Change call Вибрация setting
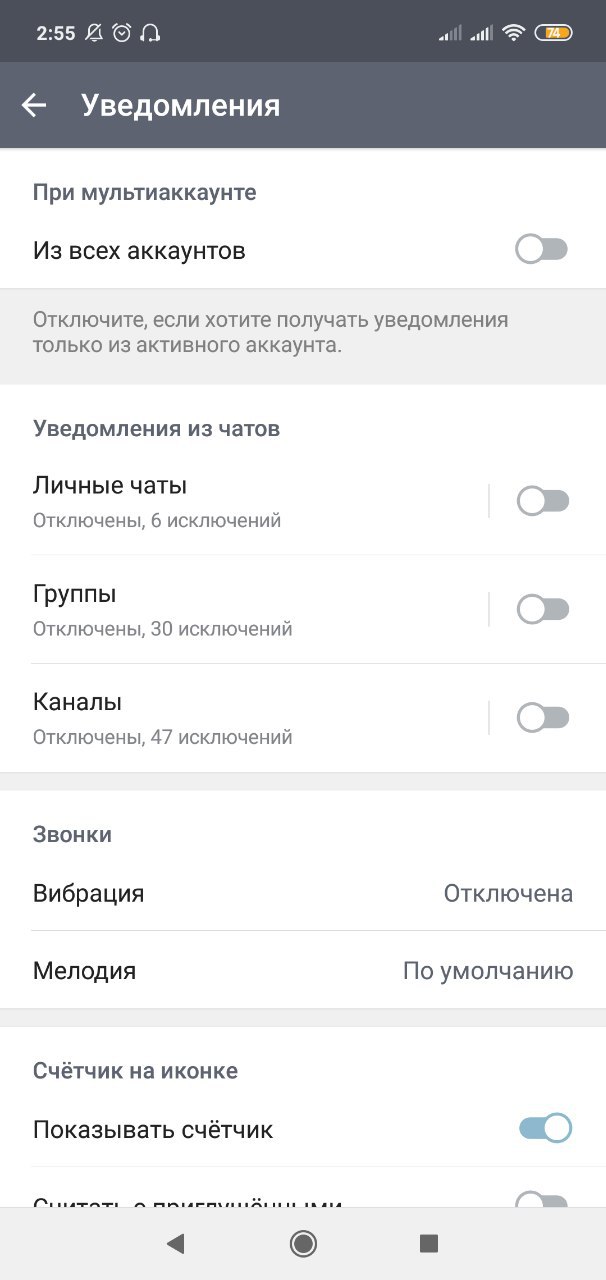 pos(303,893)
